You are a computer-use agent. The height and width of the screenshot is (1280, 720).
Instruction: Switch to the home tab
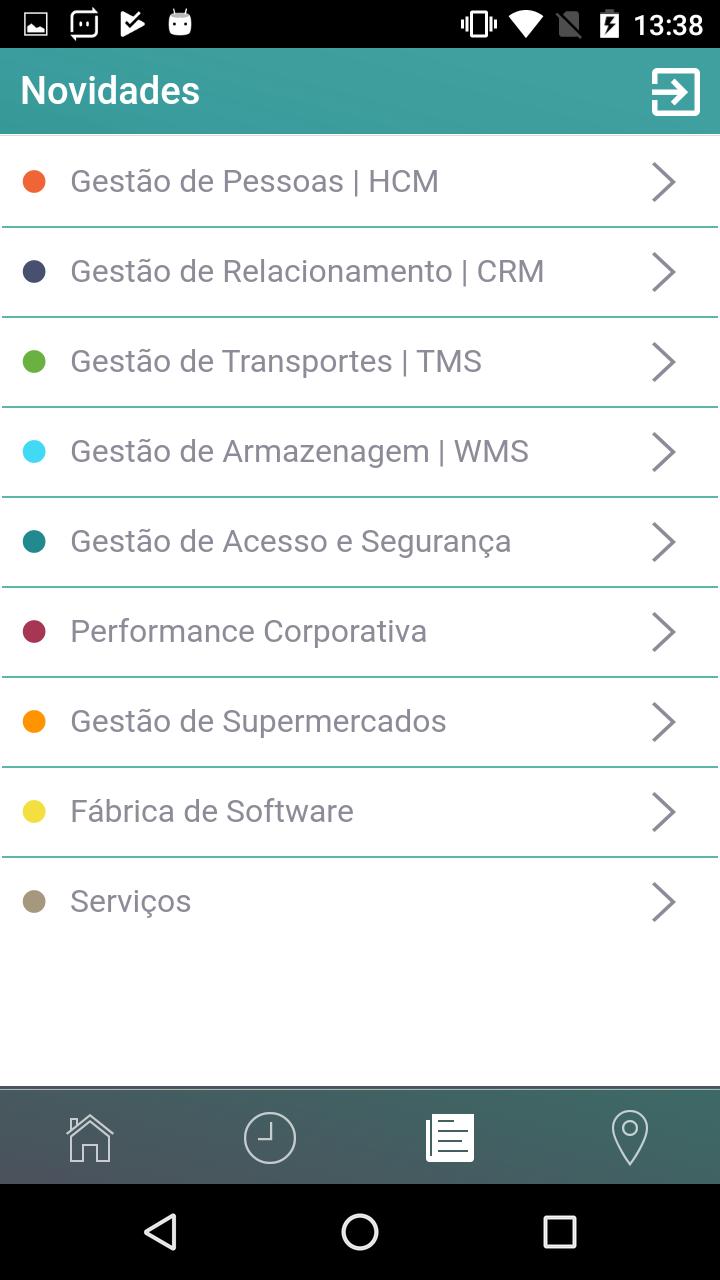(90, 1138)
